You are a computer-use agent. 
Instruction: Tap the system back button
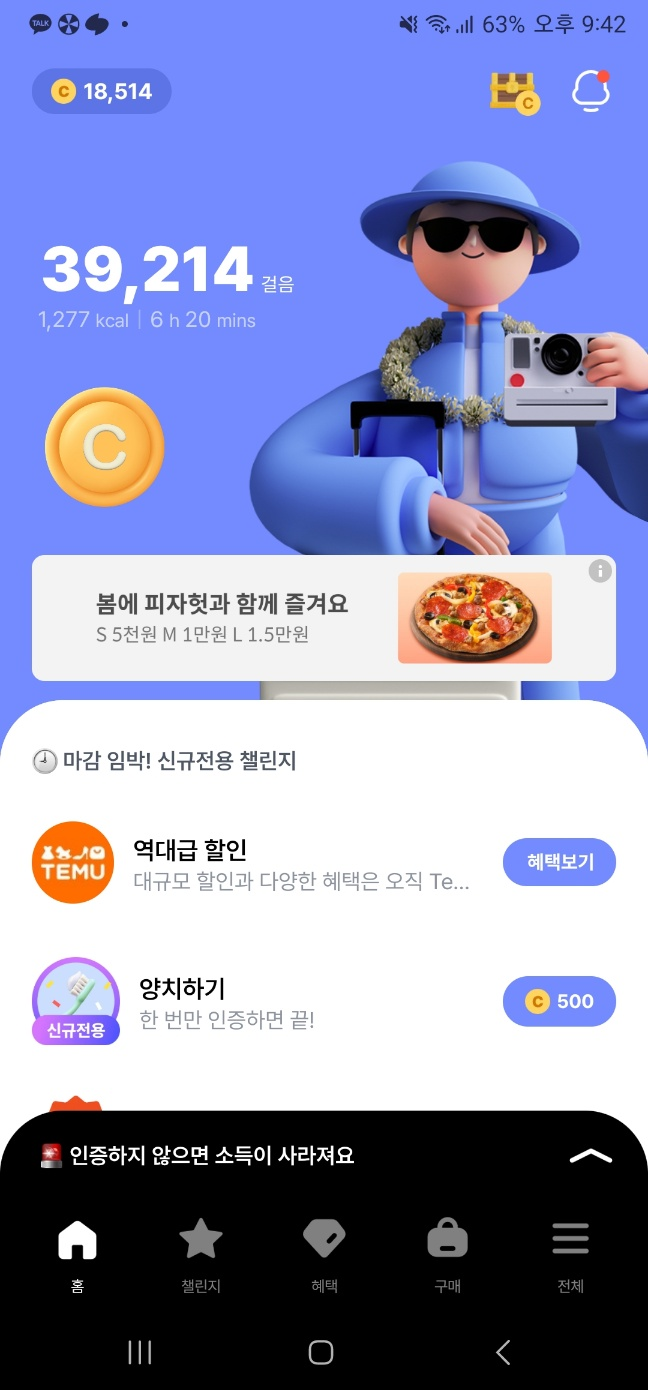coord(503,1353)
